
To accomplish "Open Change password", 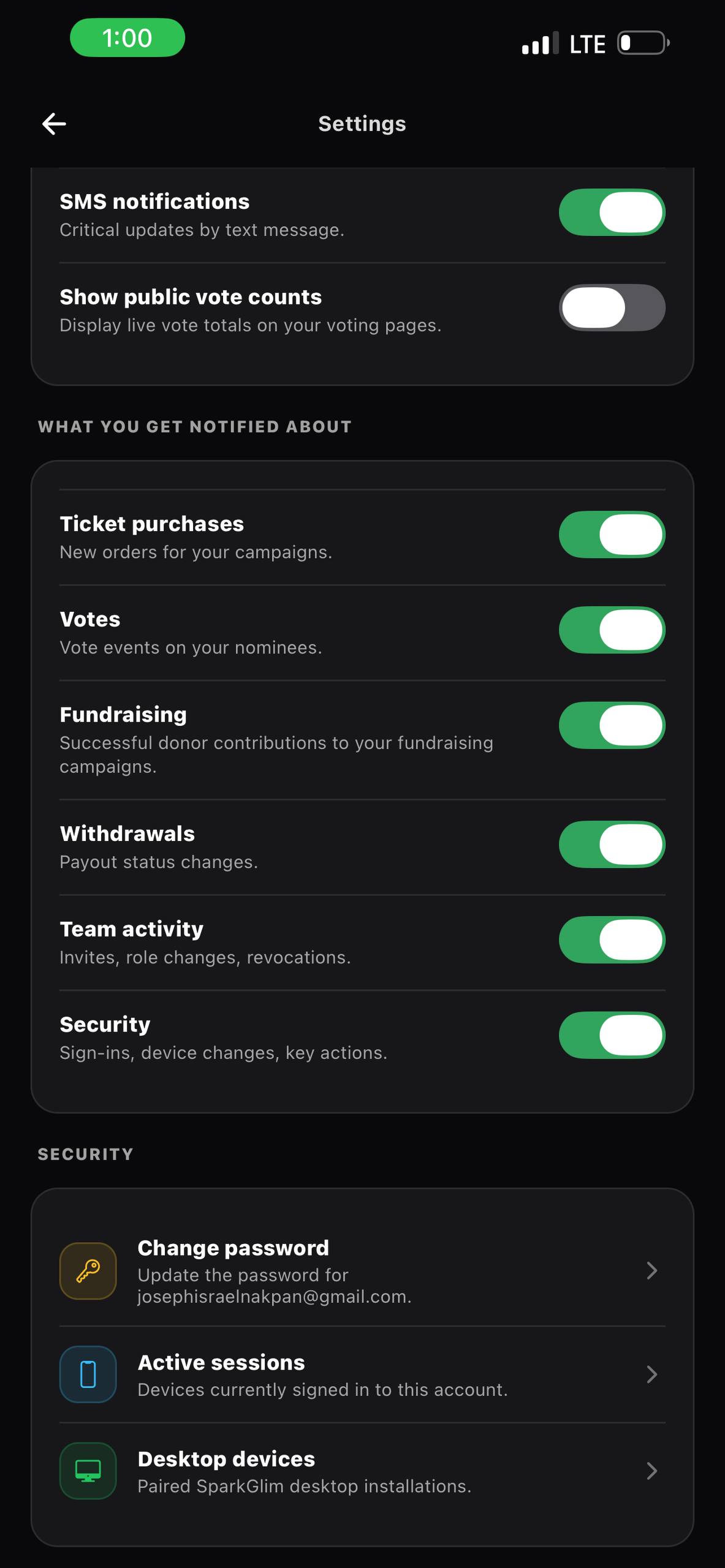I will (x=362, y=1271).
